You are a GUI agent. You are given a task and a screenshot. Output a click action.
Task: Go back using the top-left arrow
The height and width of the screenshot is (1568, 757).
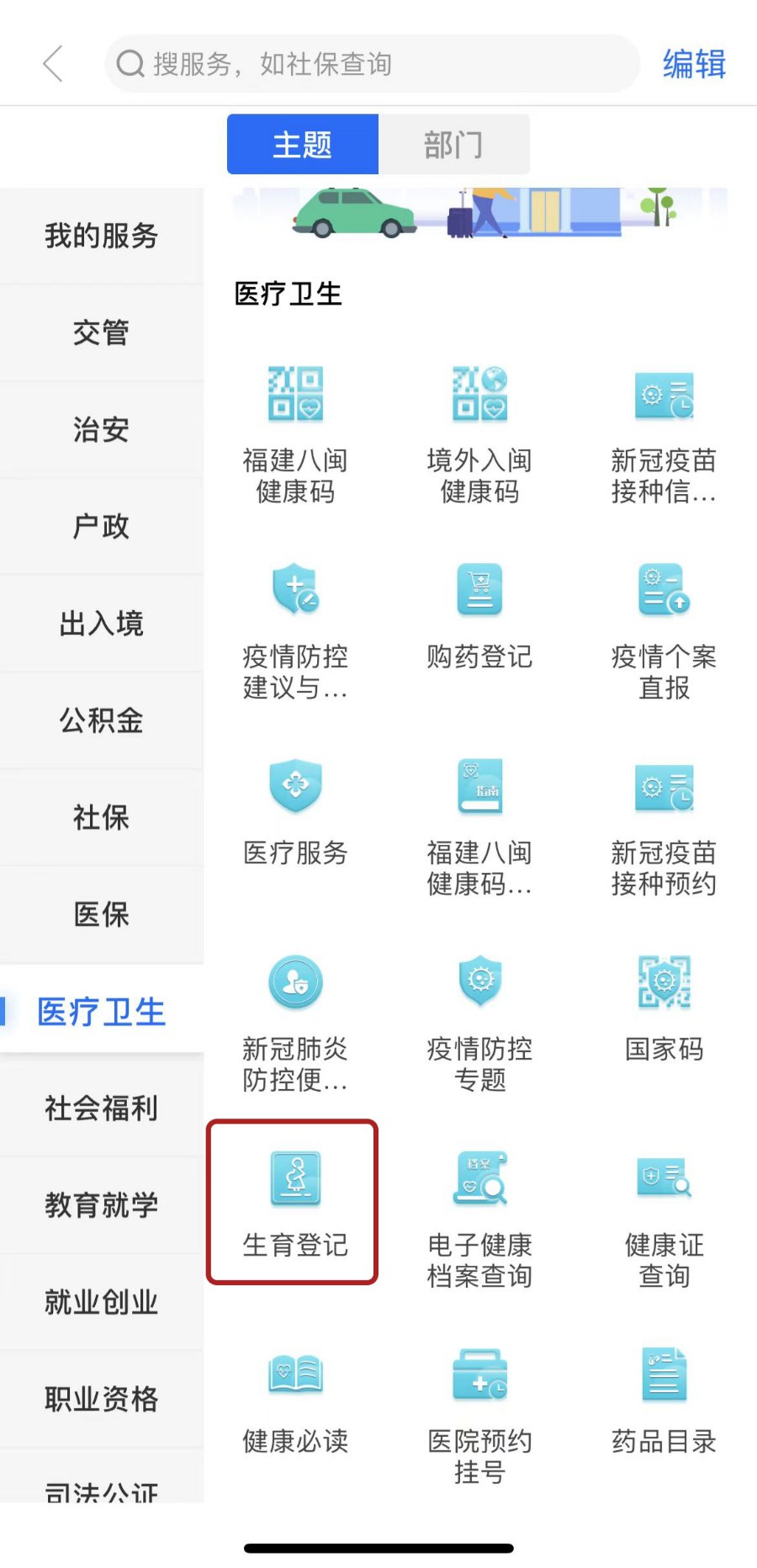click(53, 64)
